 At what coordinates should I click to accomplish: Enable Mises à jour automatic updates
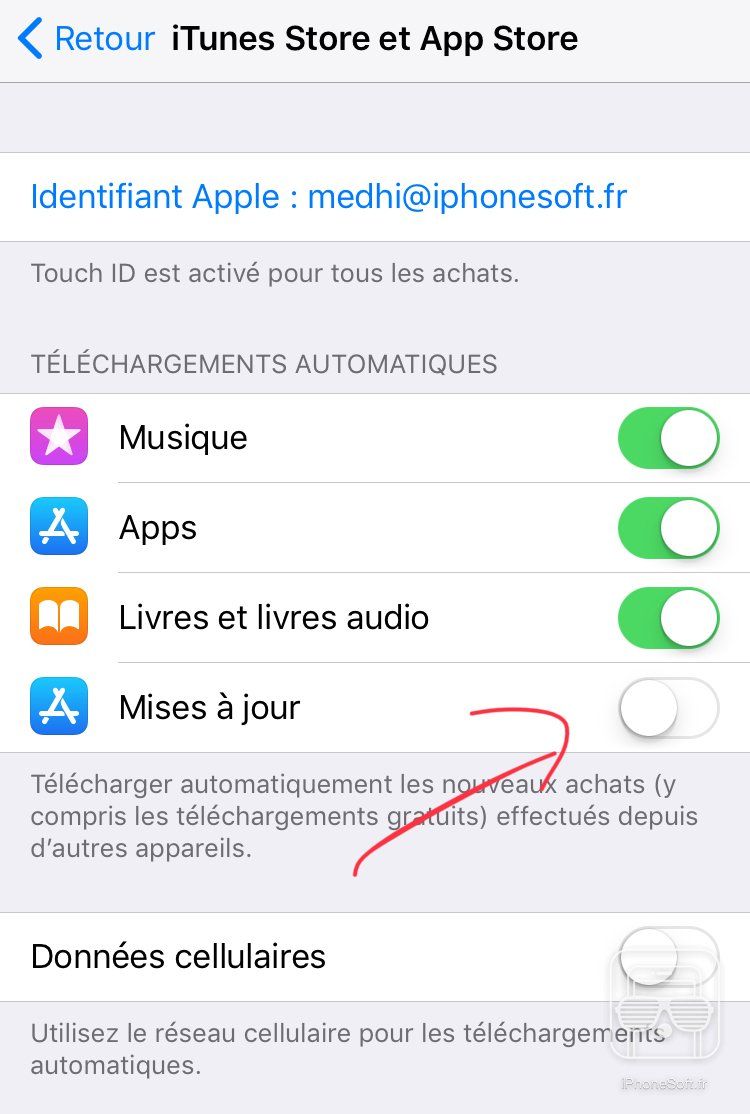pos(668,708)
